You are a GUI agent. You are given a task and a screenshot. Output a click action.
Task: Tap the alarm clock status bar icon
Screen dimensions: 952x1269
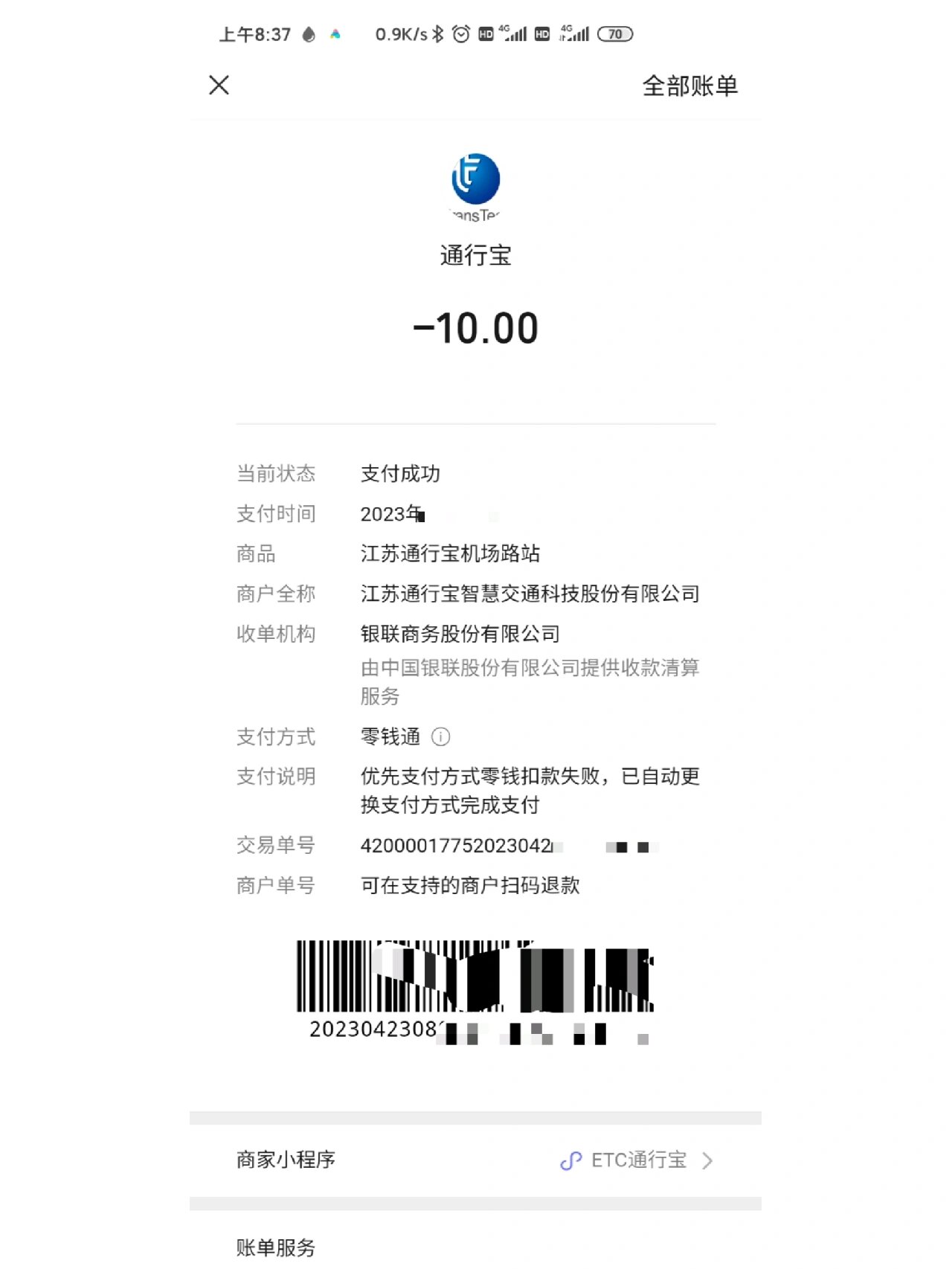point(463,34)
